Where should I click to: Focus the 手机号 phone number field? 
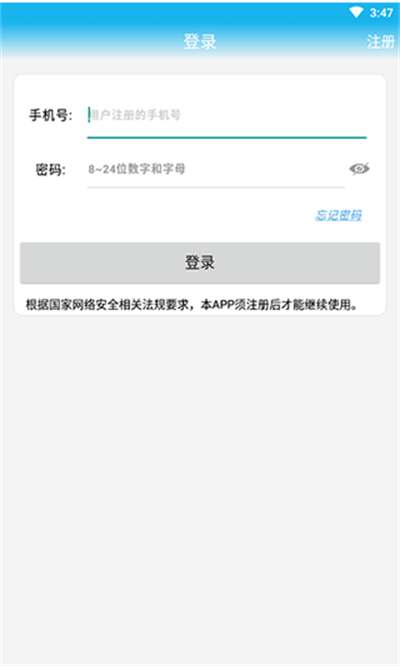(227, 115)
